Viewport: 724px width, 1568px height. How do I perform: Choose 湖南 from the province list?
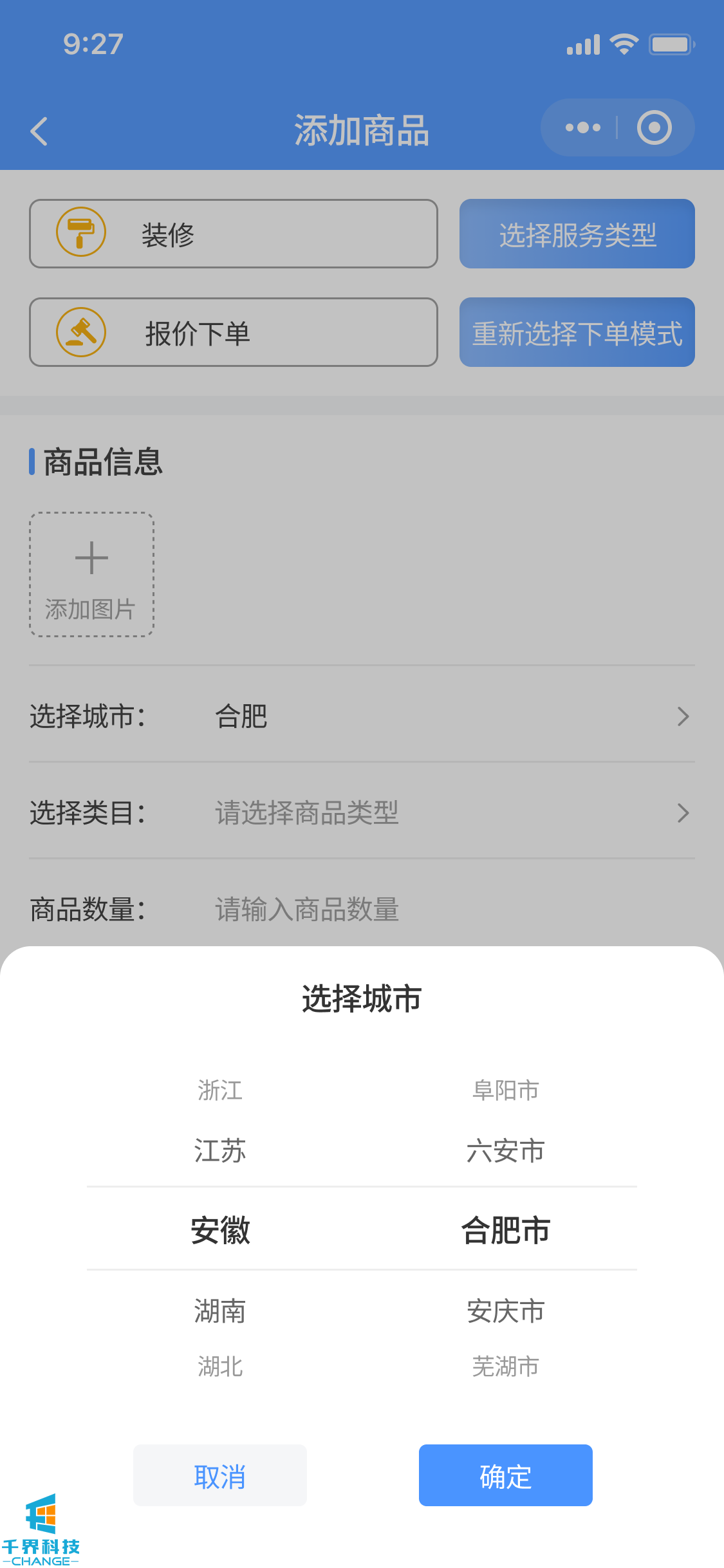[220, 1311]
